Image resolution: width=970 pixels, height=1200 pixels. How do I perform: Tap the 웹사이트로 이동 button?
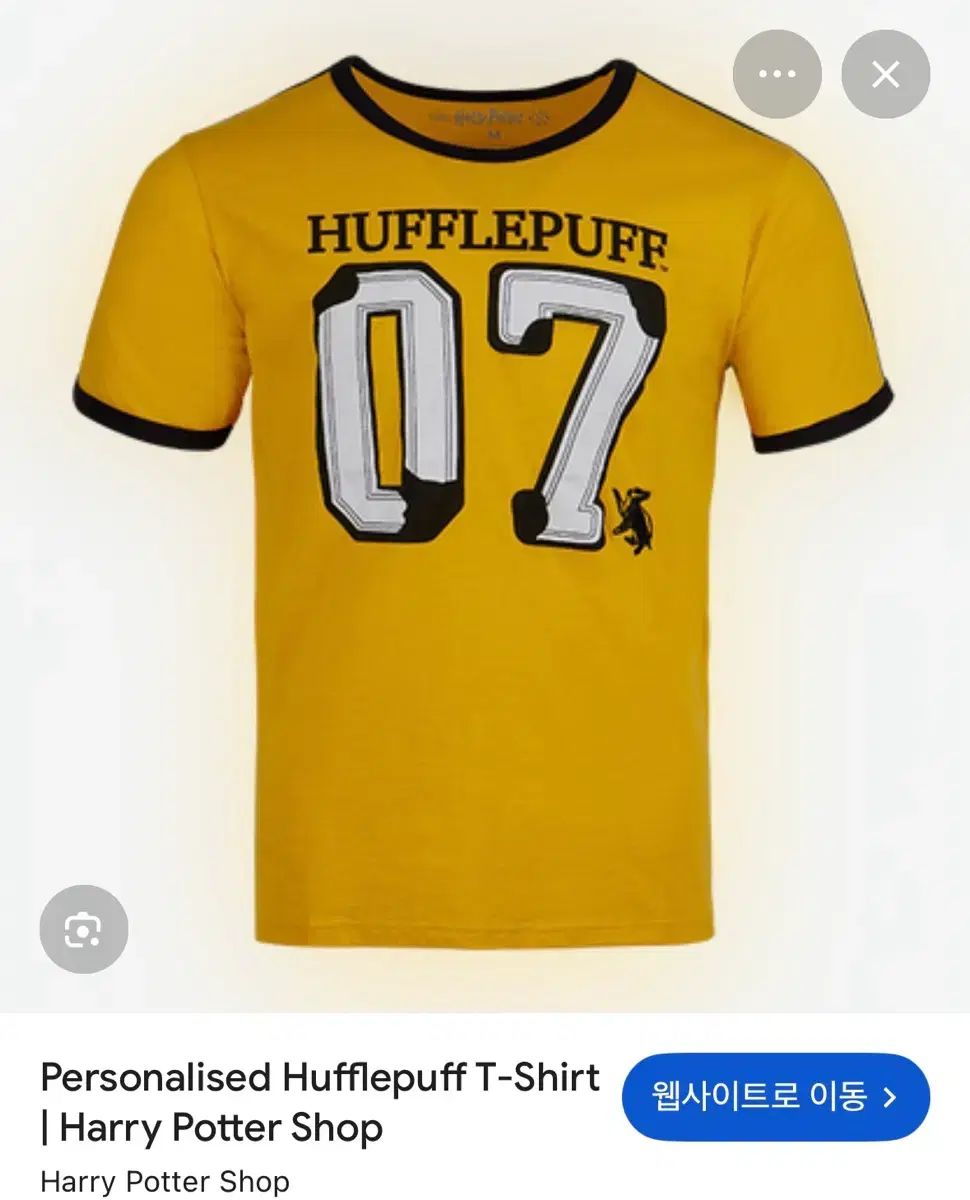pyautogui.click(x=775, y=1097)
